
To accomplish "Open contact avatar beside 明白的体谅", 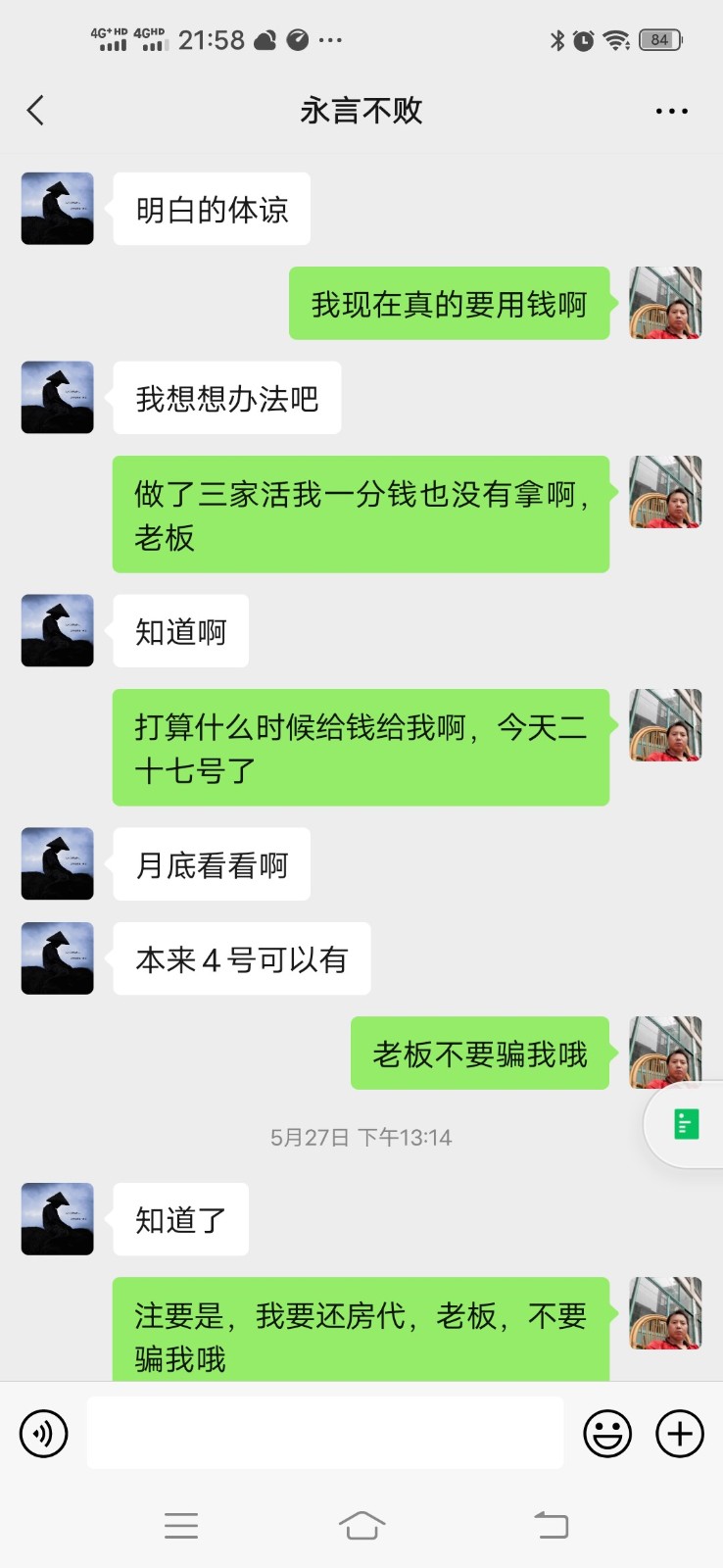I will [x=58, y=209].
